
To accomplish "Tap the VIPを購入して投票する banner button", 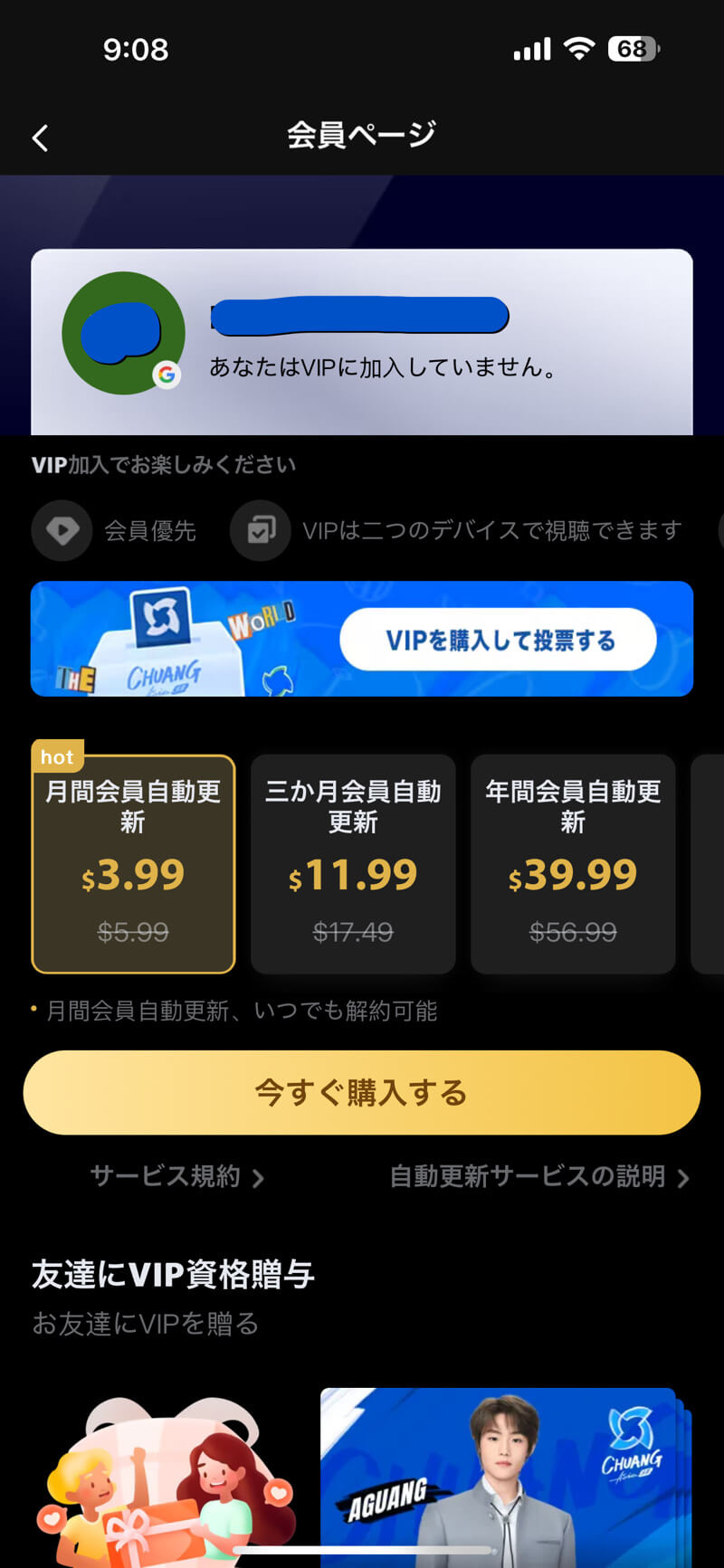I will pyautogui.click(x=498, y=640).
